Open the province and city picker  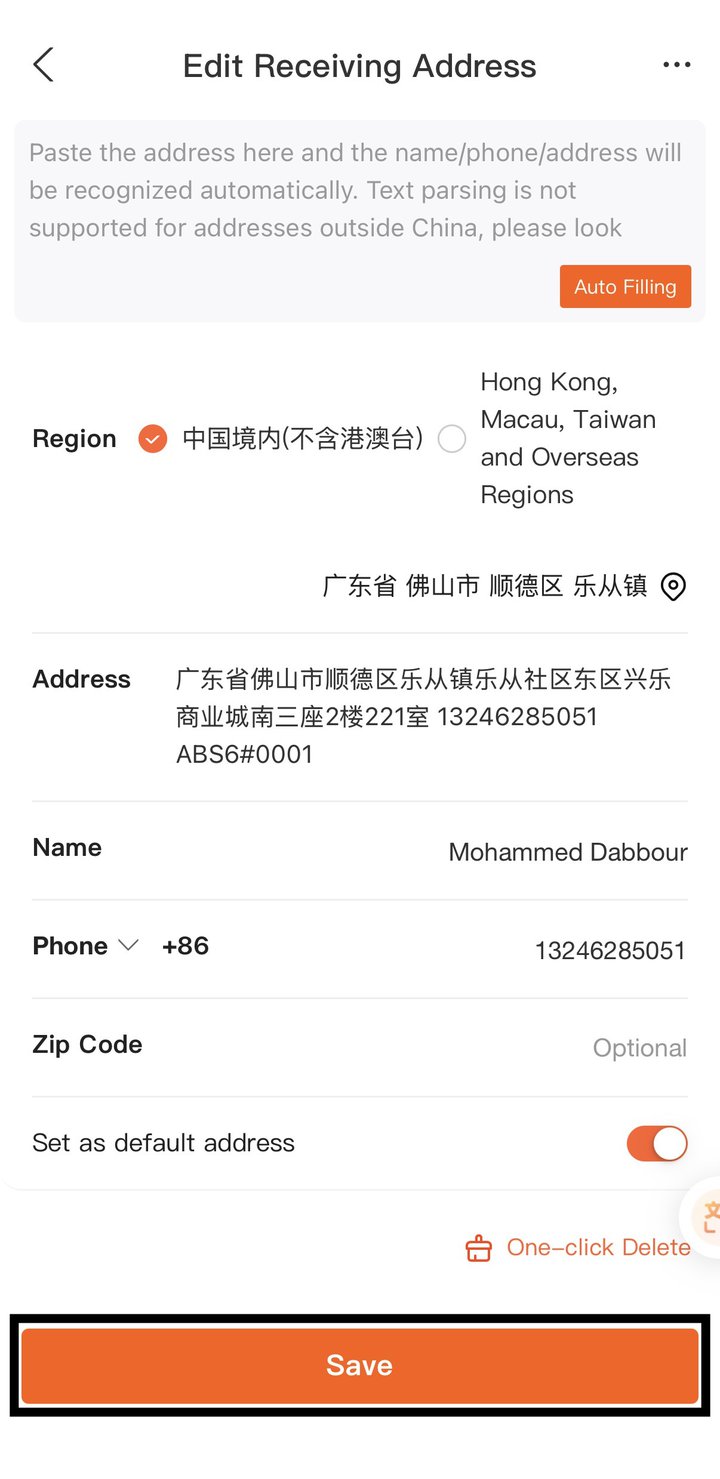point(485,586)
